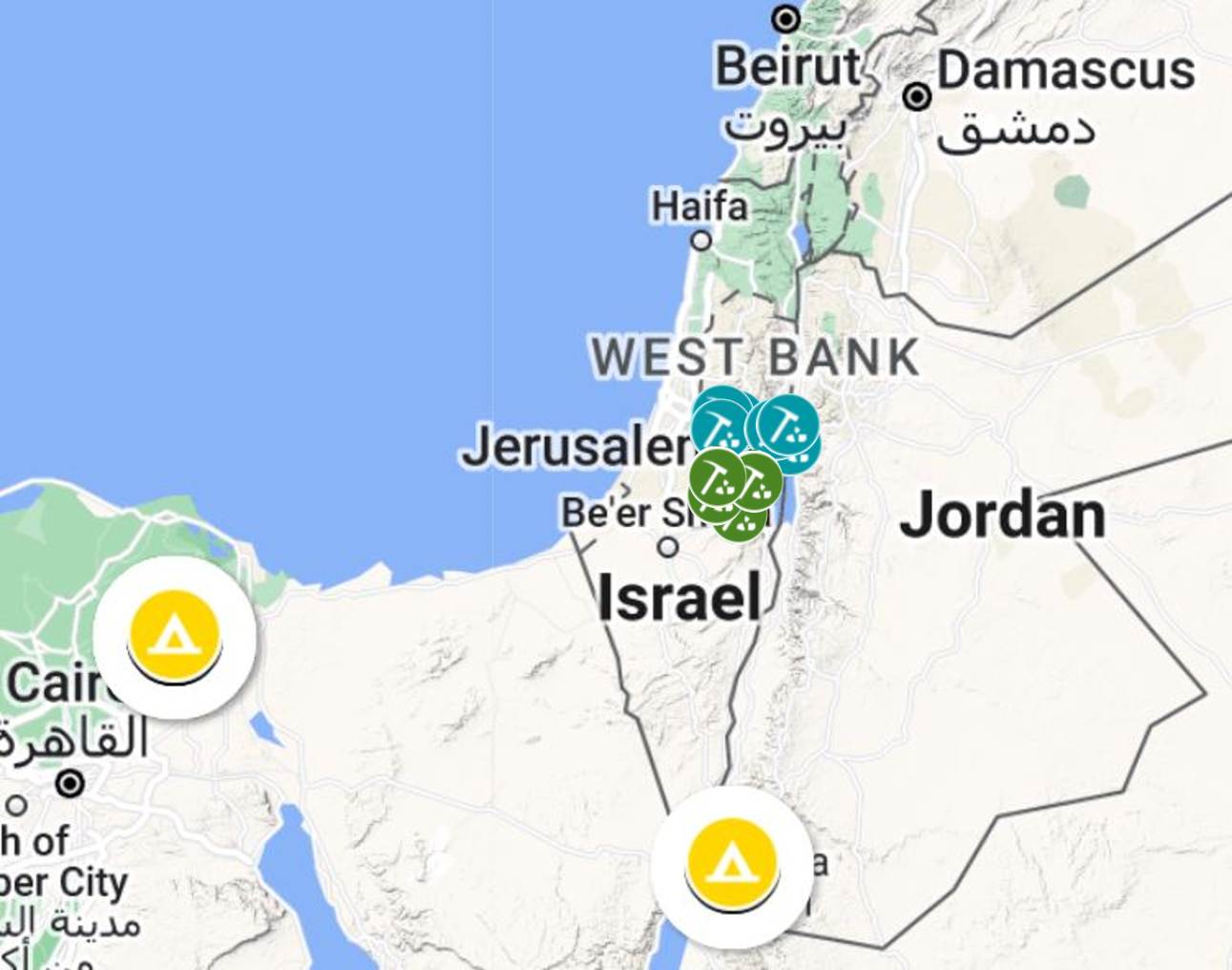Open the yellow tent marker near Cairo
The height and width of the screenshot is (970, 1232).
click(x=175, y=635)
